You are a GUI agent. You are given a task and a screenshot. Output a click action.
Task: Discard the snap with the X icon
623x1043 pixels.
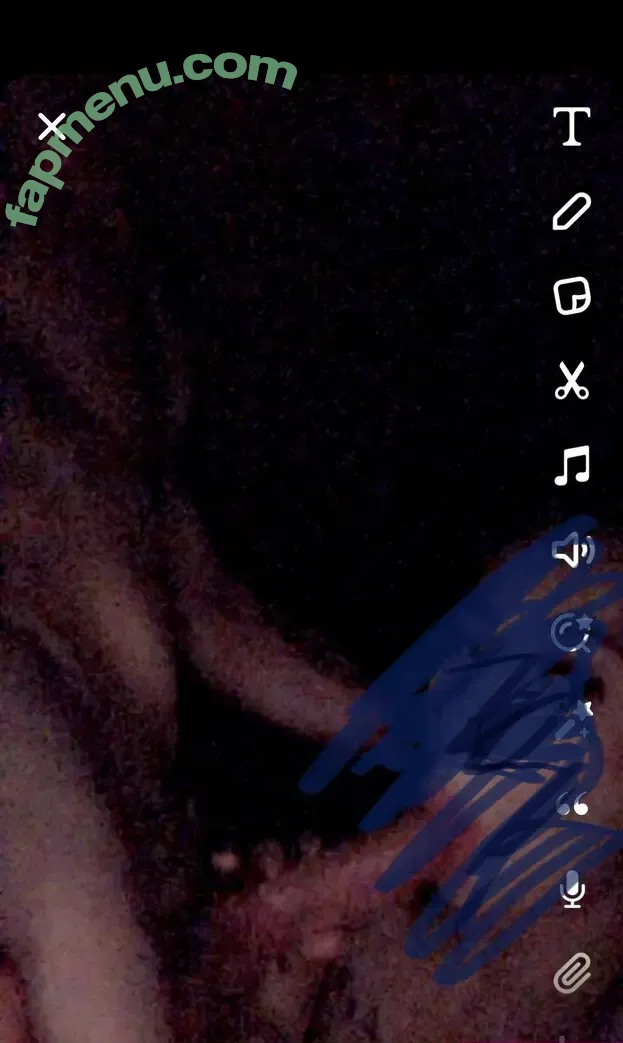(52, 127)
